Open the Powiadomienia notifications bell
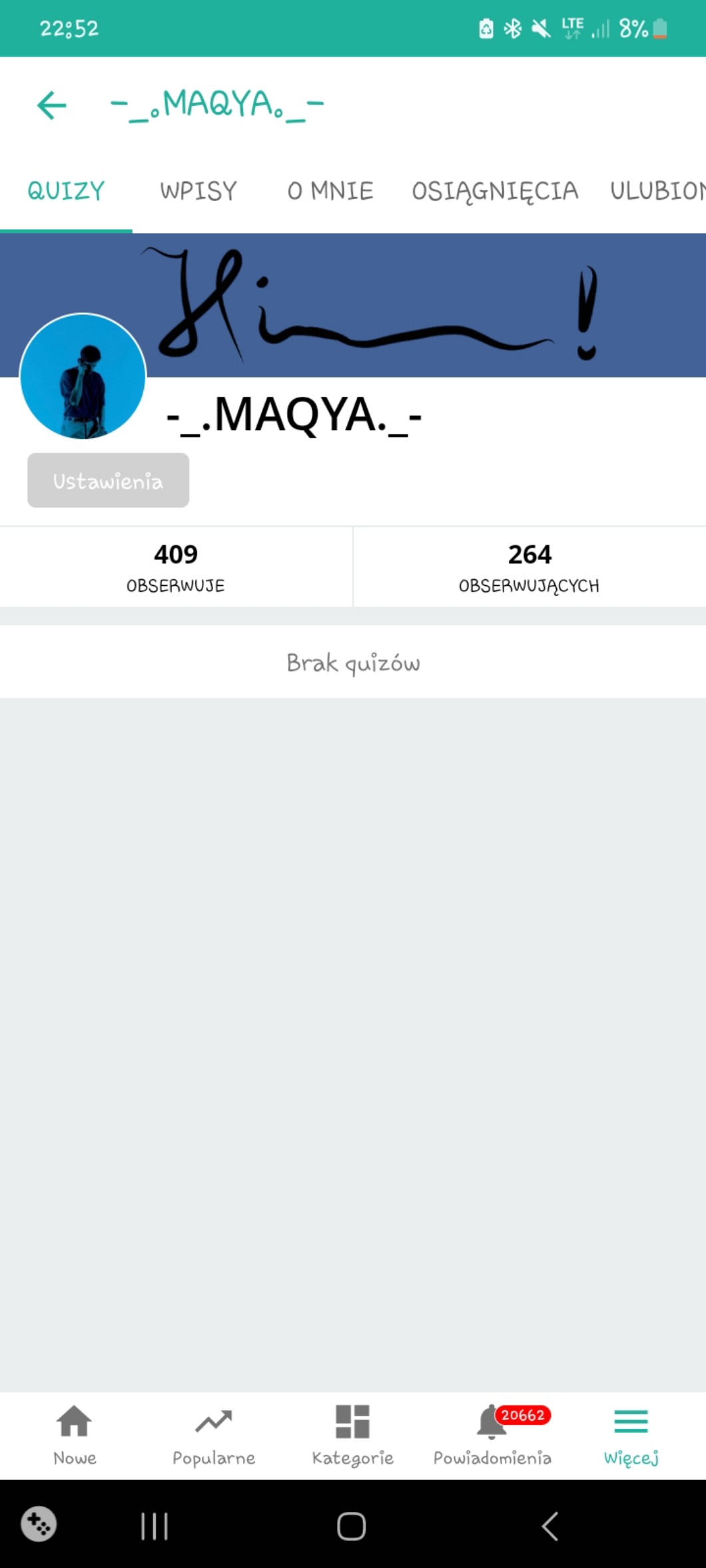Image resolution: width=706 pixels, height=1568 pixels. coord(492,1435)
